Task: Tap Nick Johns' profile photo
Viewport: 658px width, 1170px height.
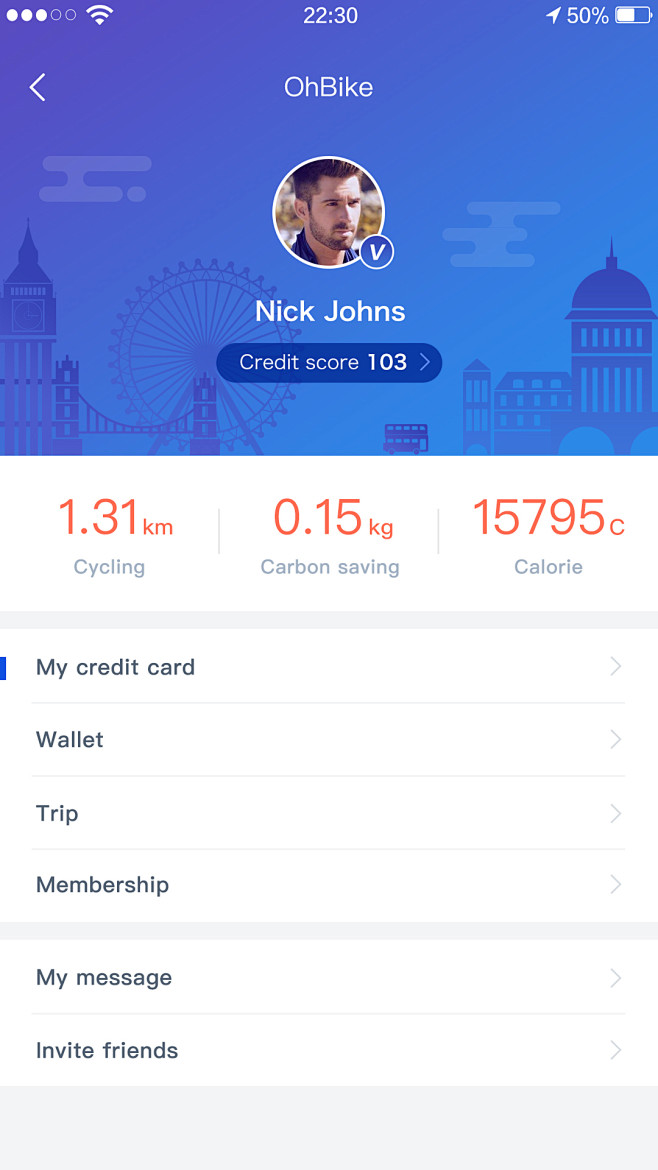Action: click(x=328, y=212)
